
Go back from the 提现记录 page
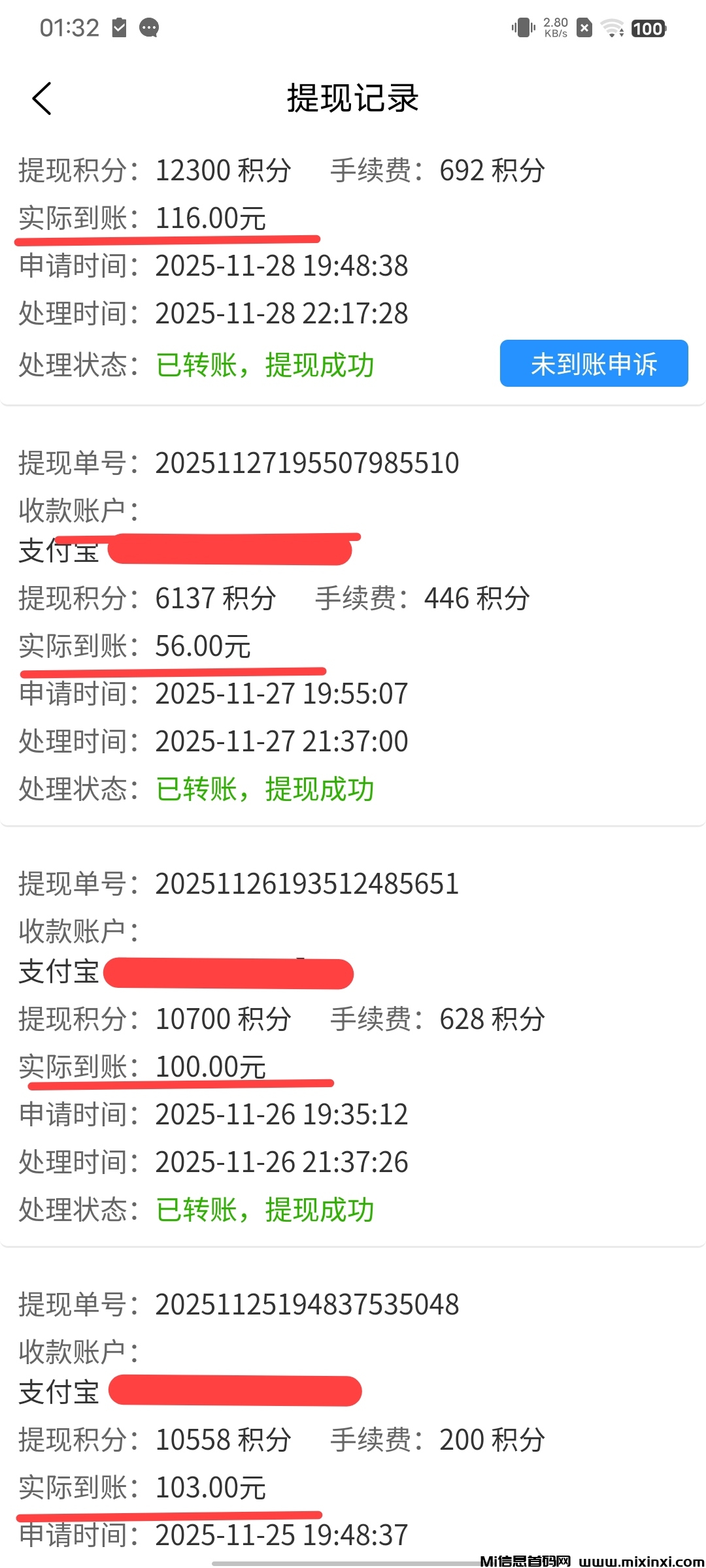pyautogui.click(x=42, y=99)
